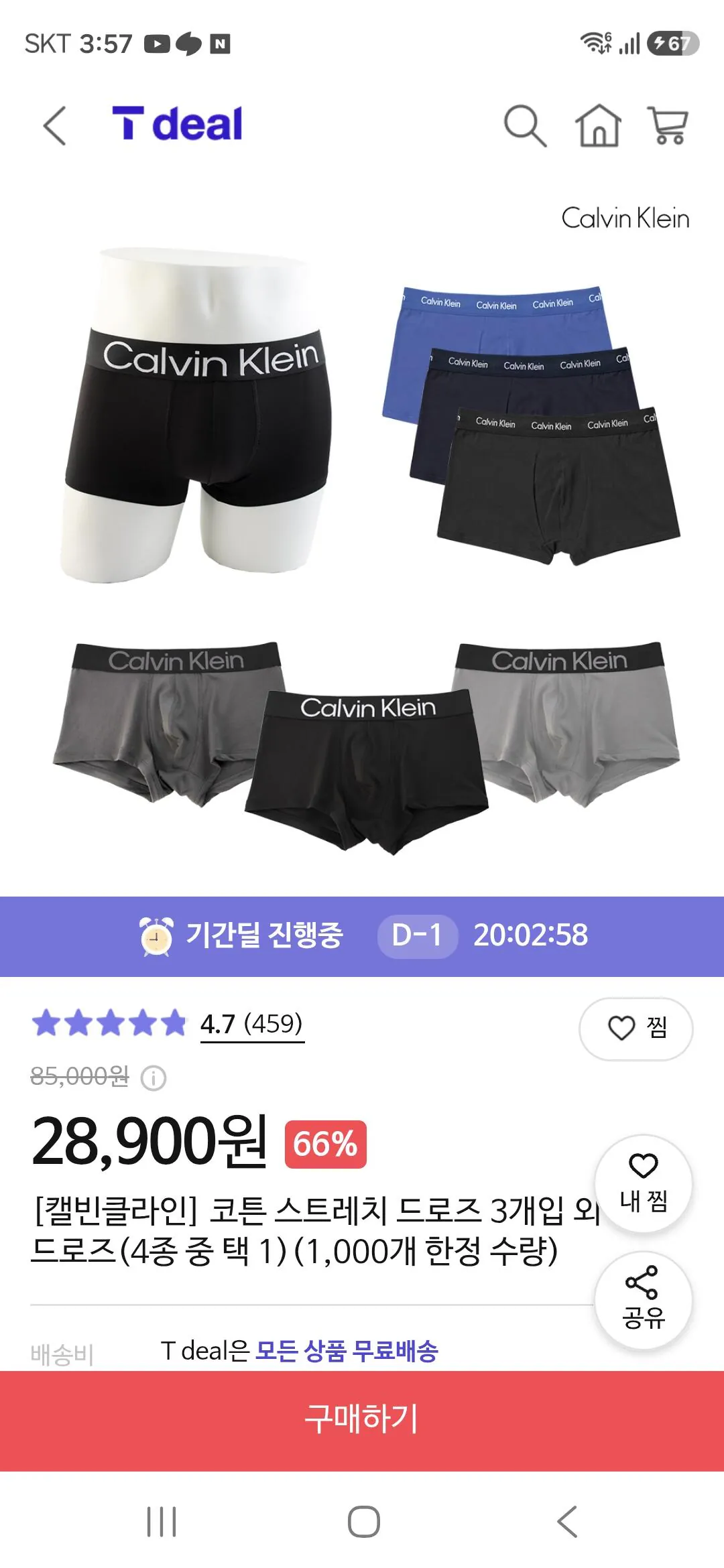View the black trunk mannequin photo
The width and height of the screenshot is (724, 1568).
pyautogui.click(x=201, y=415)
